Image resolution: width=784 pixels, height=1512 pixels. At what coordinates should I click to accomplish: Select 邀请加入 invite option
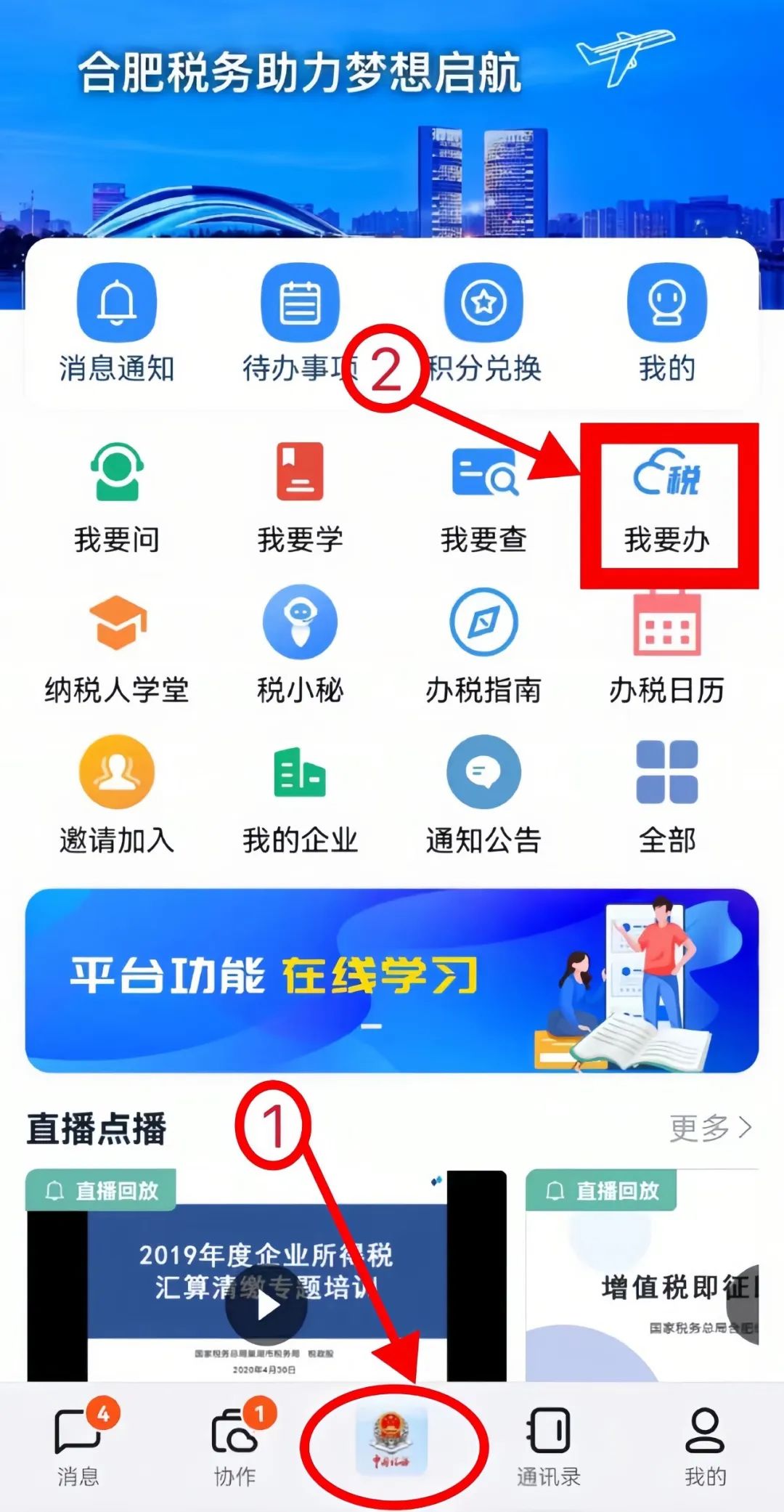pyautogui.click(x=117, y=796)
